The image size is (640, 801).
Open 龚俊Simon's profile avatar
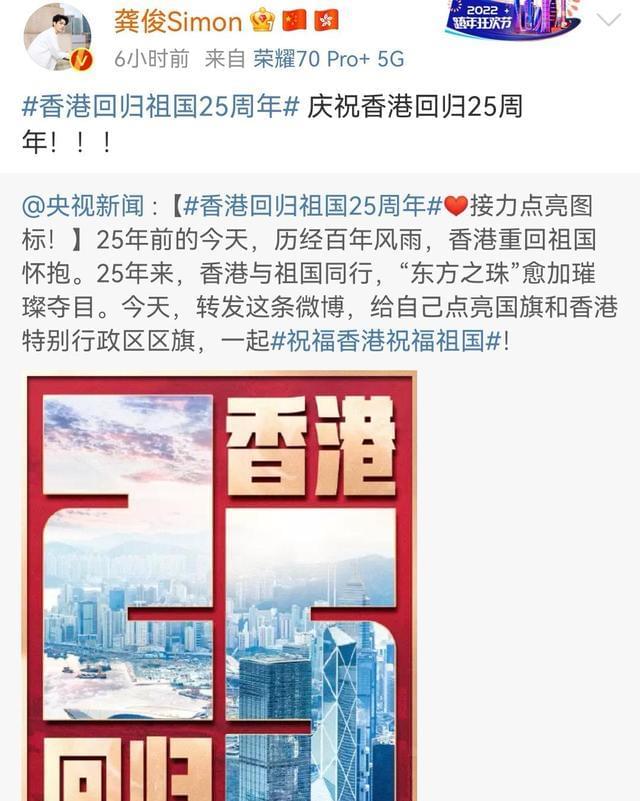click(58, 37)
